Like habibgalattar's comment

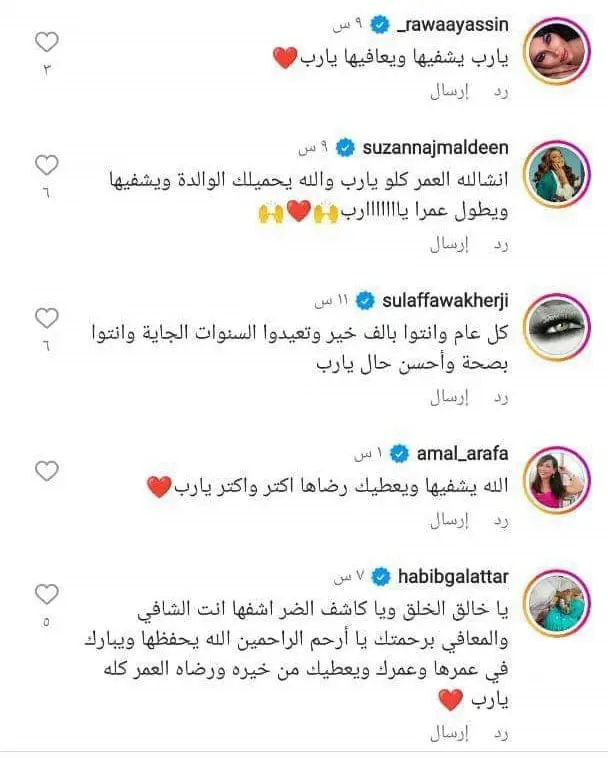[47, 595]
